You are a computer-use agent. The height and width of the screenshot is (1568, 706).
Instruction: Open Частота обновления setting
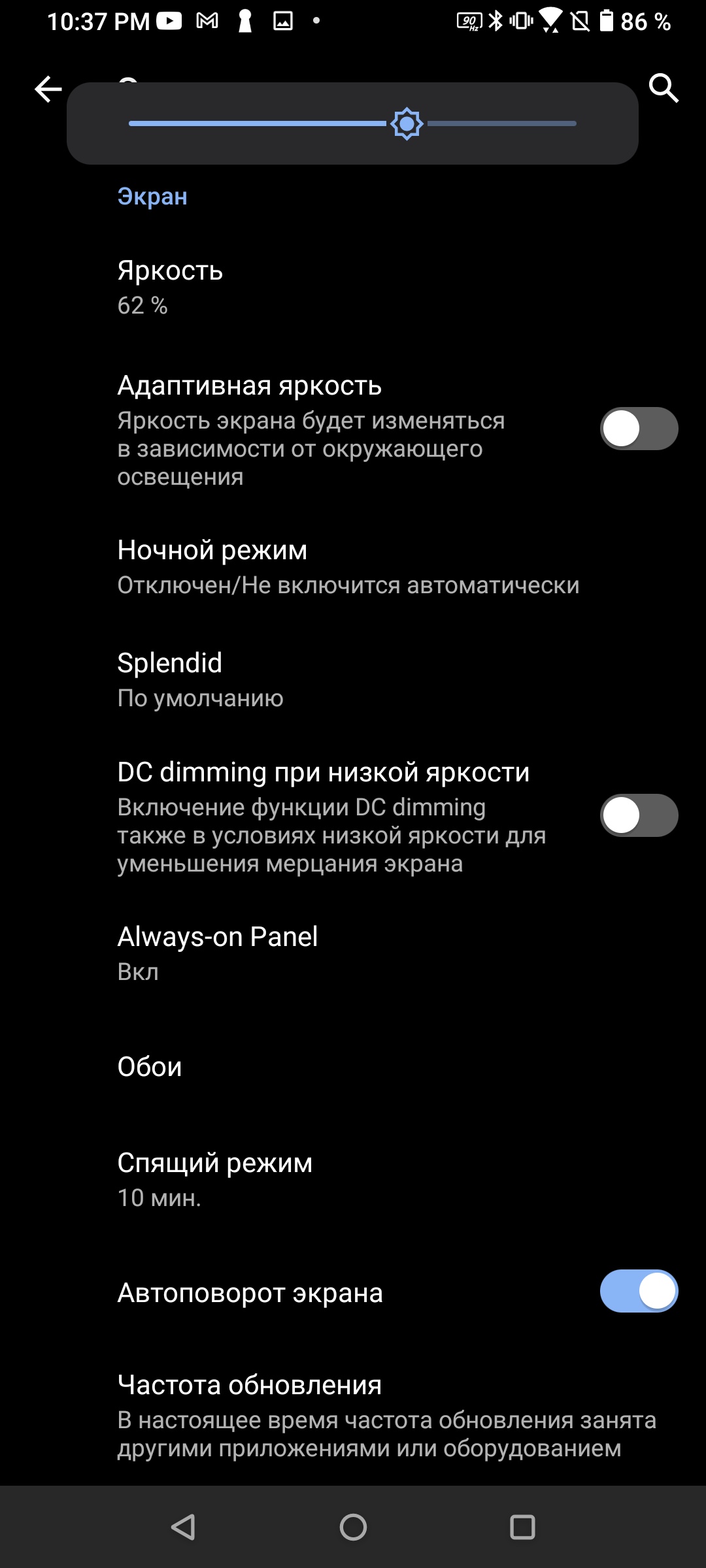(x=386, y=1415)
